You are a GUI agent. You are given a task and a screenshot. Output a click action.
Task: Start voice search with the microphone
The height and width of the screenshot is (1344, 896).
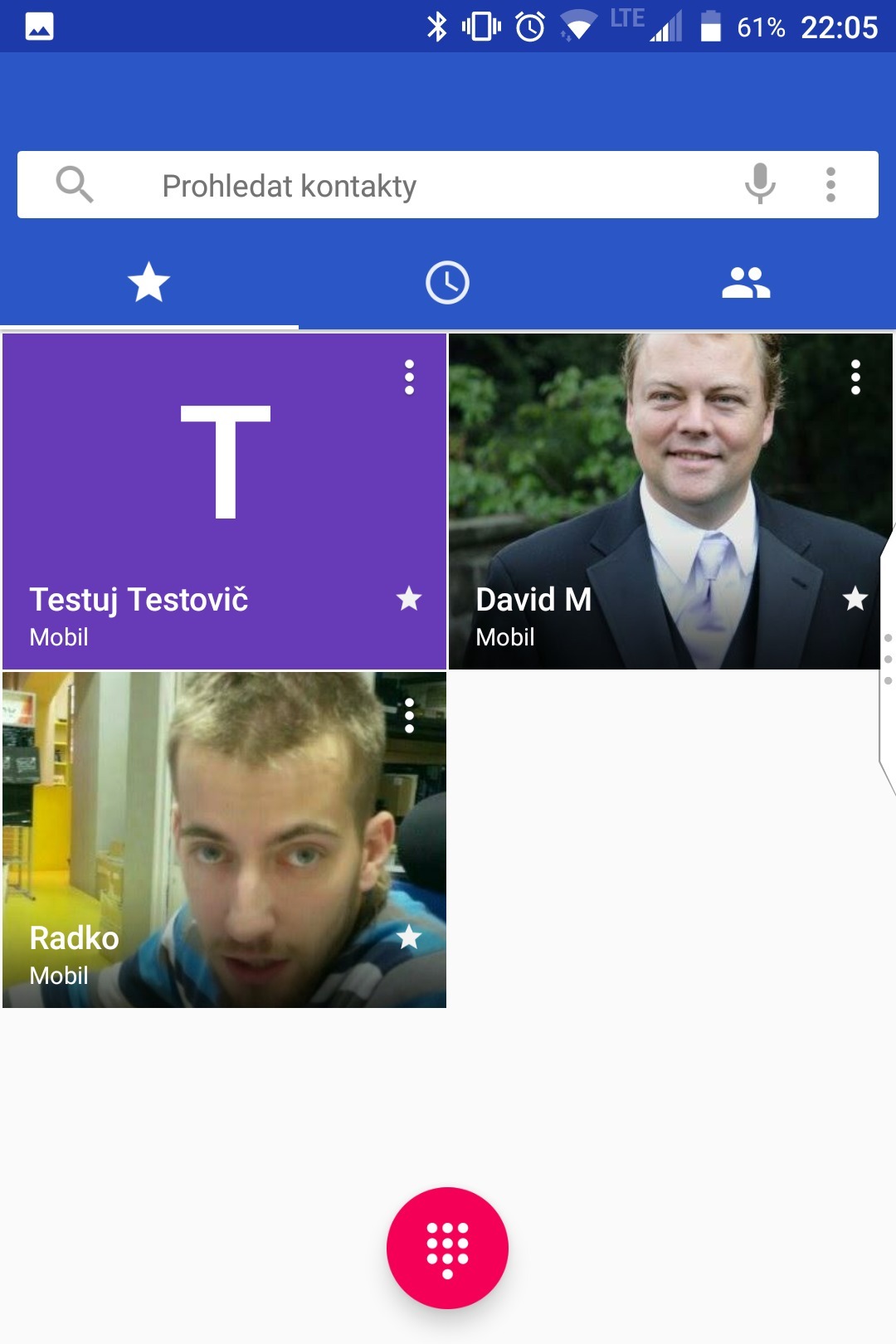coord(759,184)
